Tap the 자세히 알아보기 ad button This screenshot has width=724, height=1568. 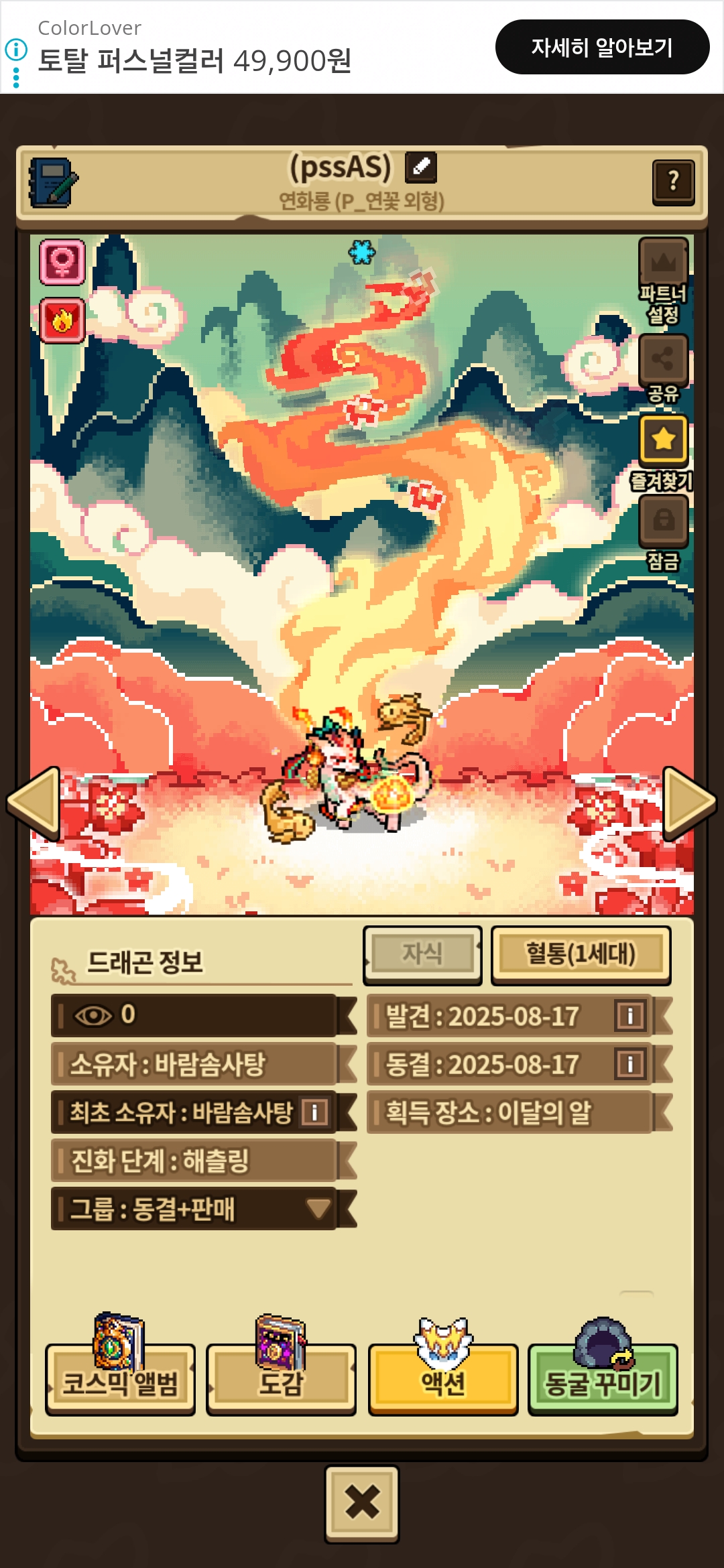click(601, 47)
